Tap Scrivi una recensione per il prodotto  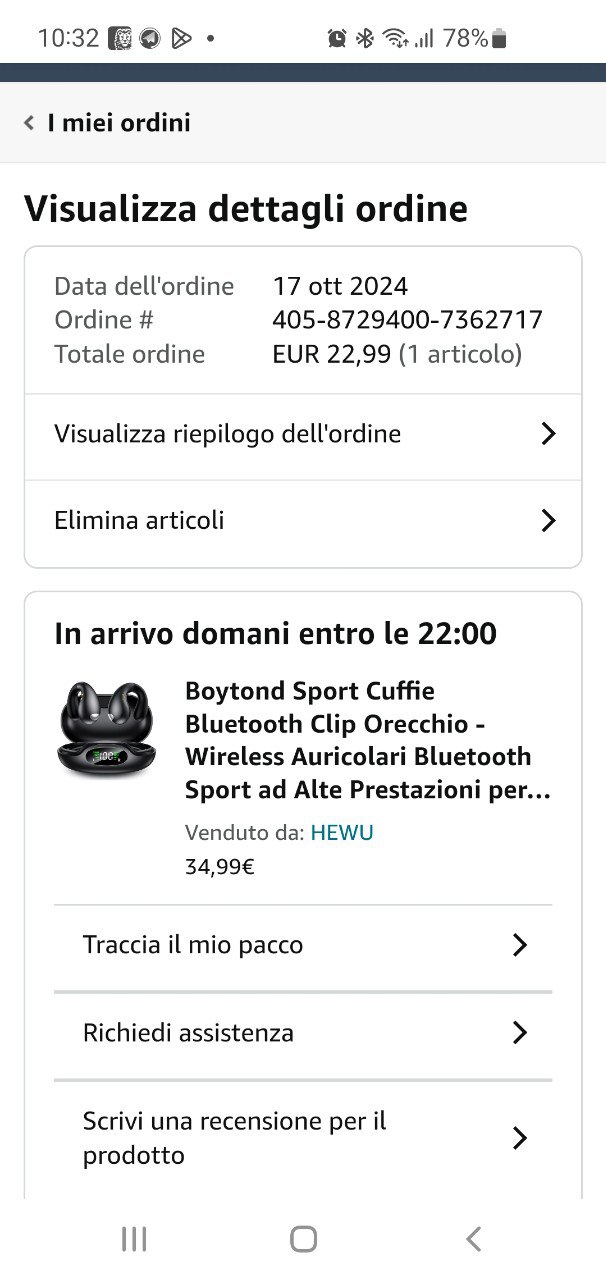303,1138
